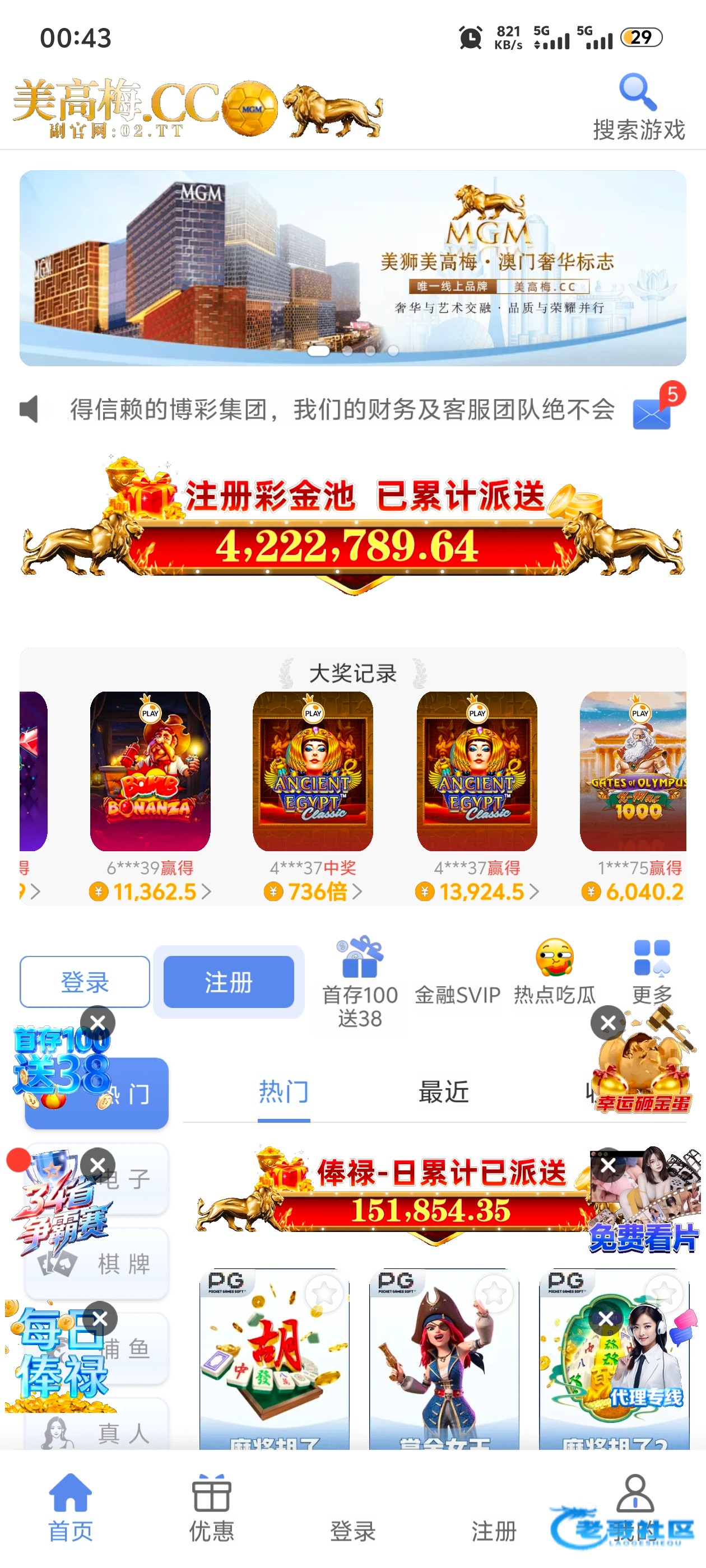Switch to the 首页 tab

tap(71, 1507)
